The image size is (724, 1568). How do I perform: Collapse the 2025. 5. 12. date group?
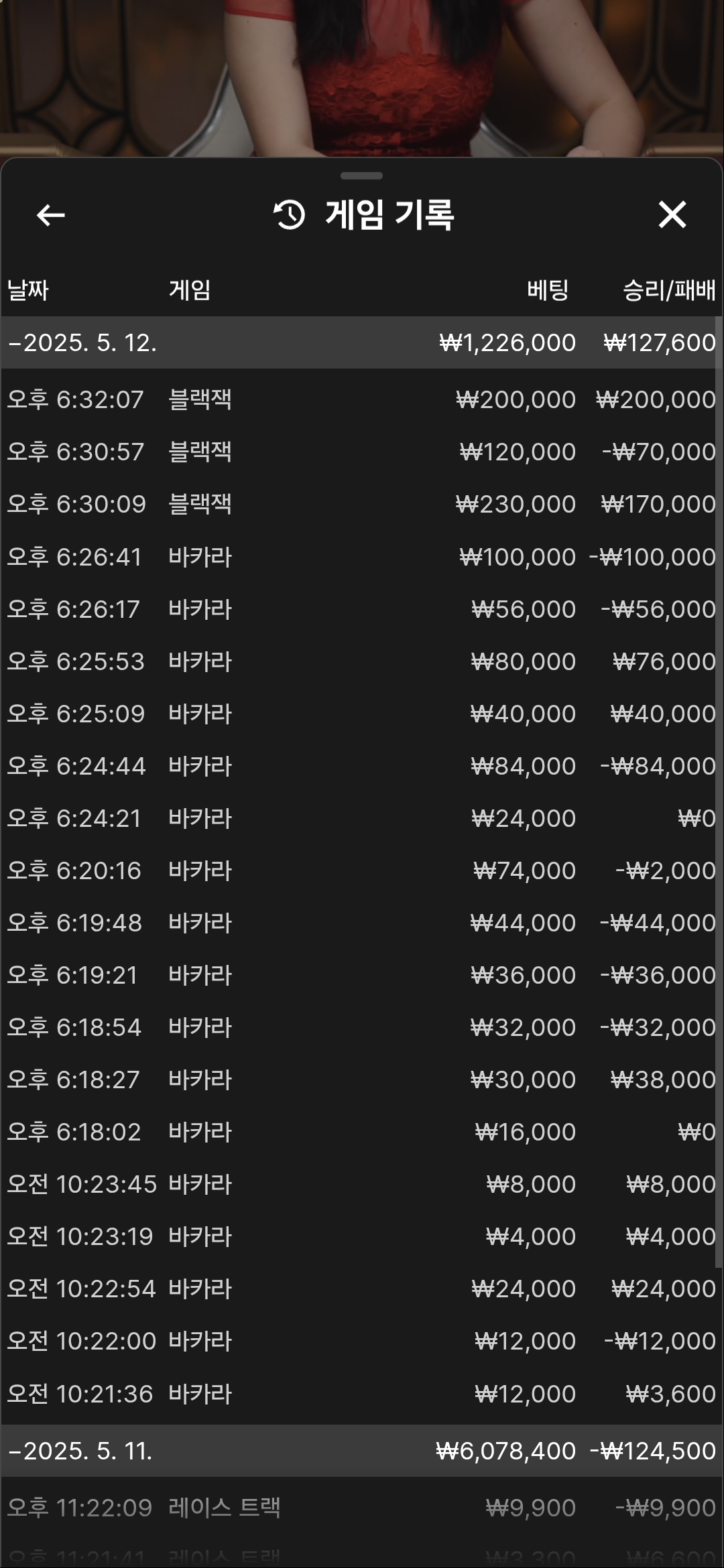[x=361, y=342]
